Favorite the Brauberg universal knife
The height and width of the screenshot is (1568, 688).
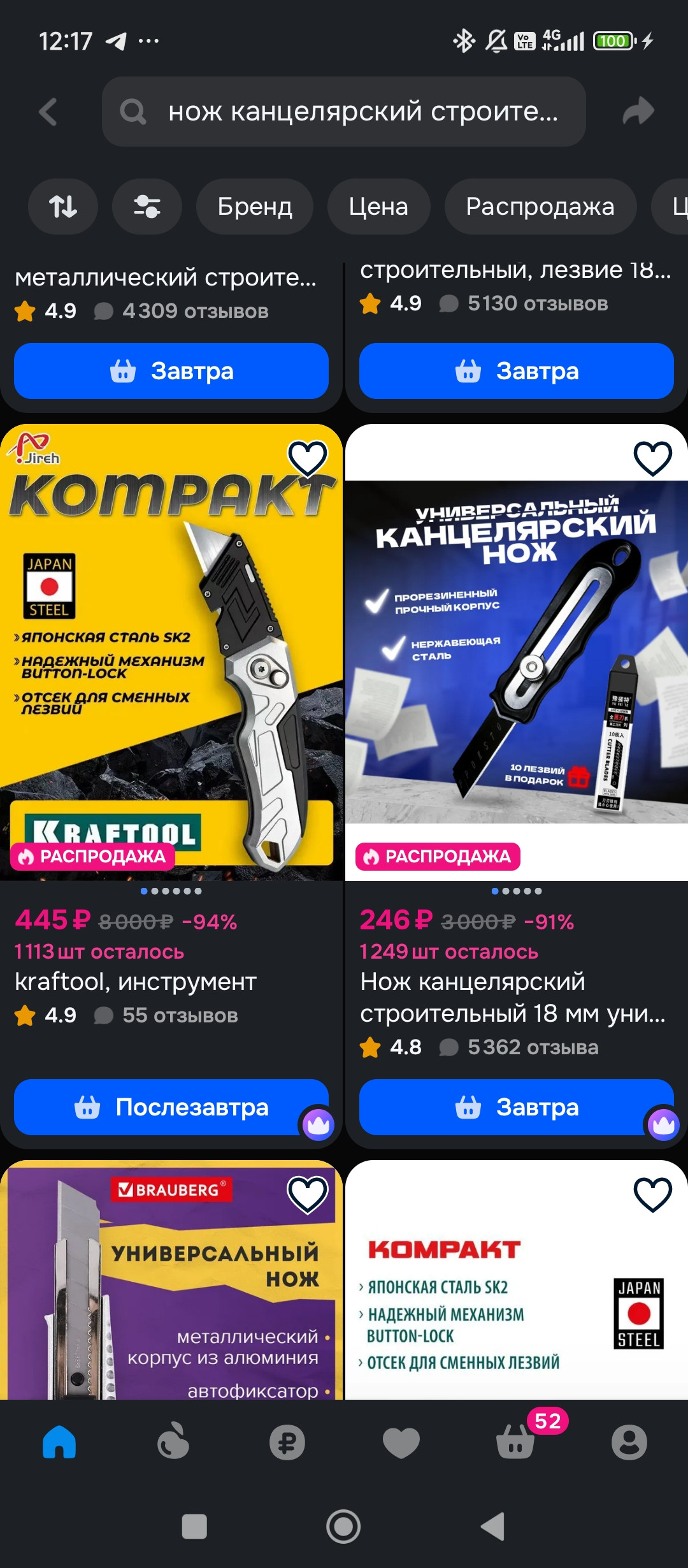tap(308, 1194)
